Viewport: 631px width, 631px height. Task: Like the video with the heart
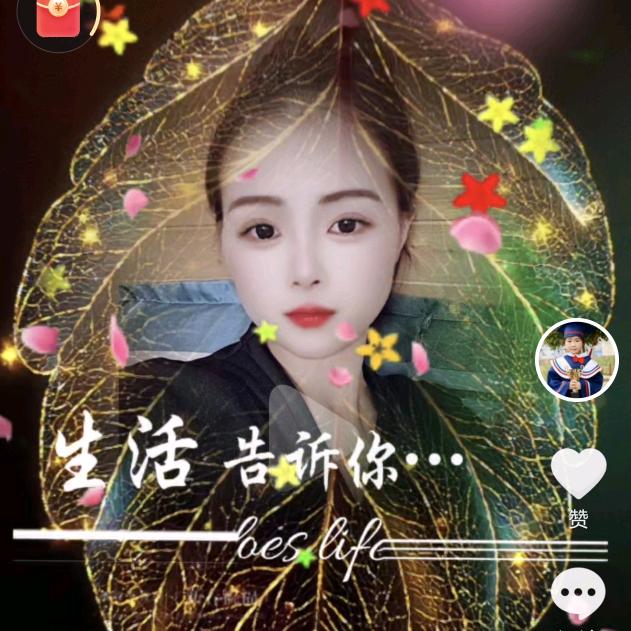coord(578,473)
